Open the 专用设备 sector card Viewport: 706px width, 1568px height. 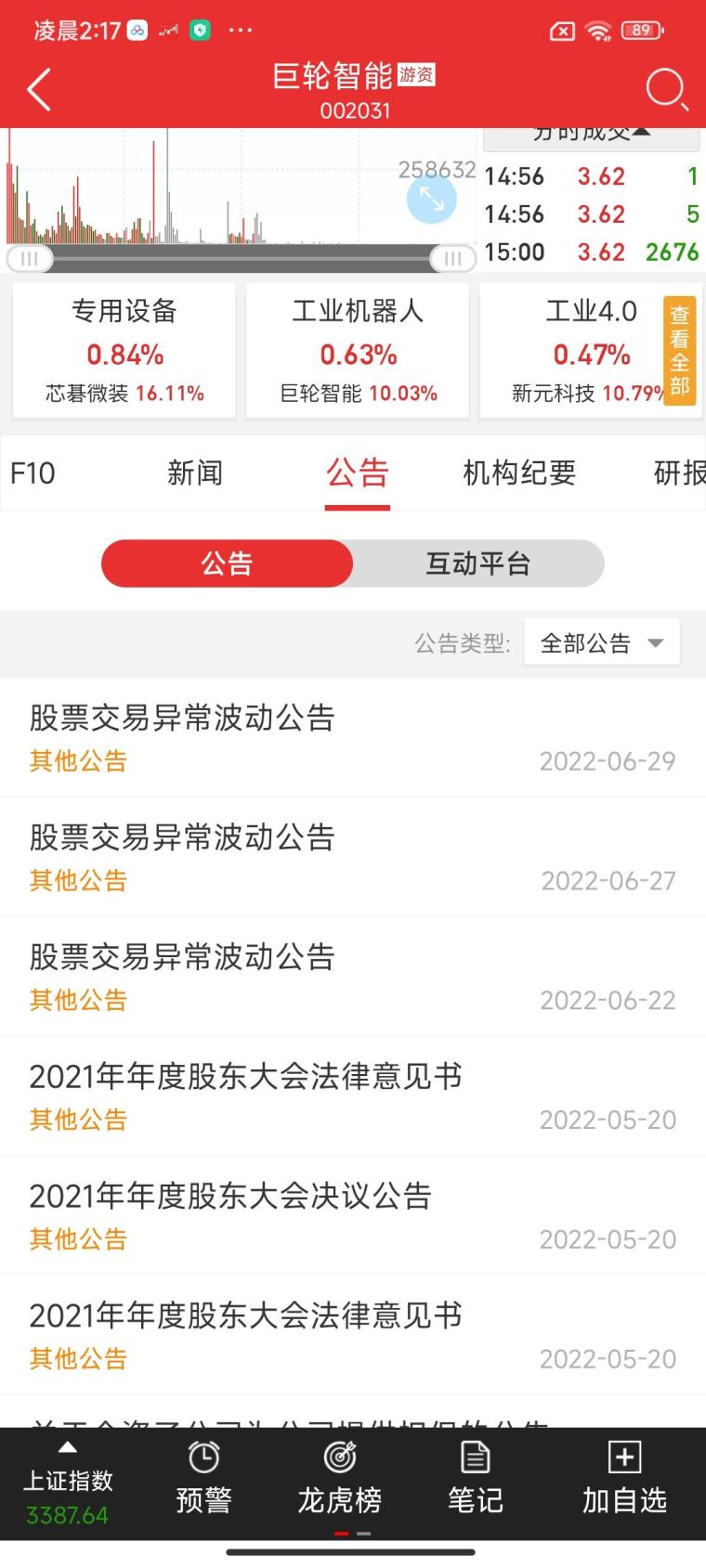[x=124, y=351]
